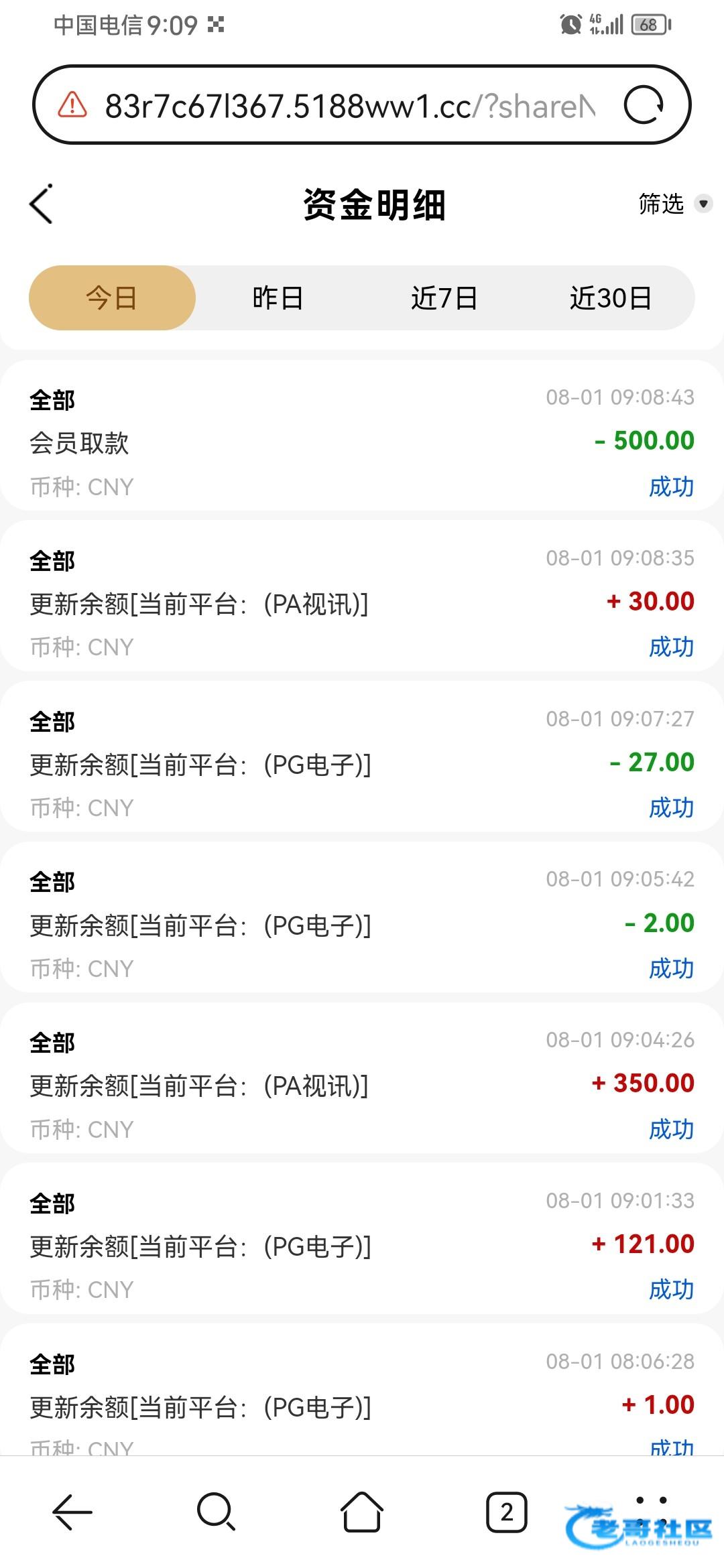Tap the browser URL address bar
Image resolution: width=724 pixels, height=1568 pixels.
(x=349, y=106)
